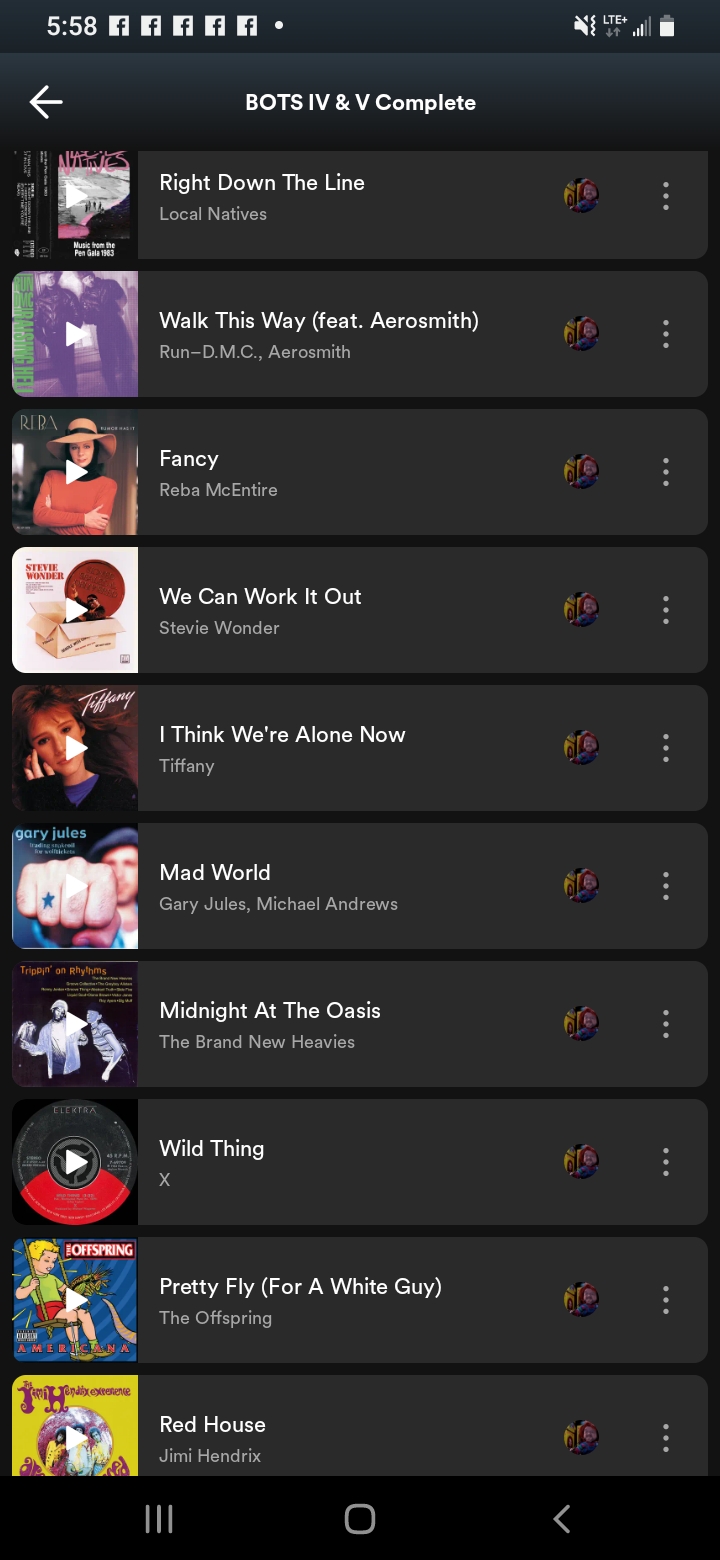Play the We Can Work It Out preview
The width and height of the screenshot is (720, 1560).
click(76, 610)
